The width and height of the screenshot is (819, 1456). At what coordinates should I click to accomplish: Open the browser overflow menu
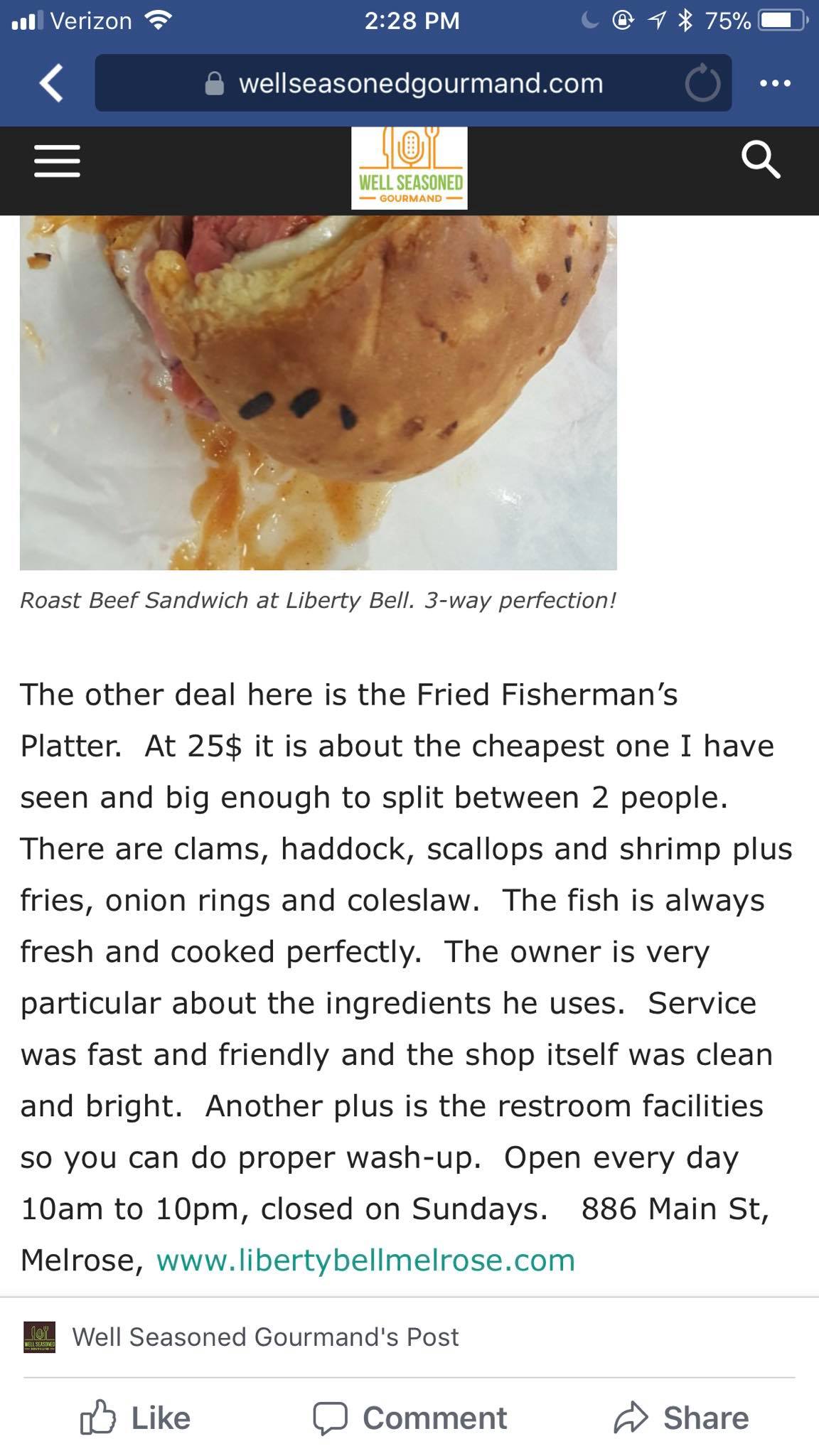click(x=775, y=83)
